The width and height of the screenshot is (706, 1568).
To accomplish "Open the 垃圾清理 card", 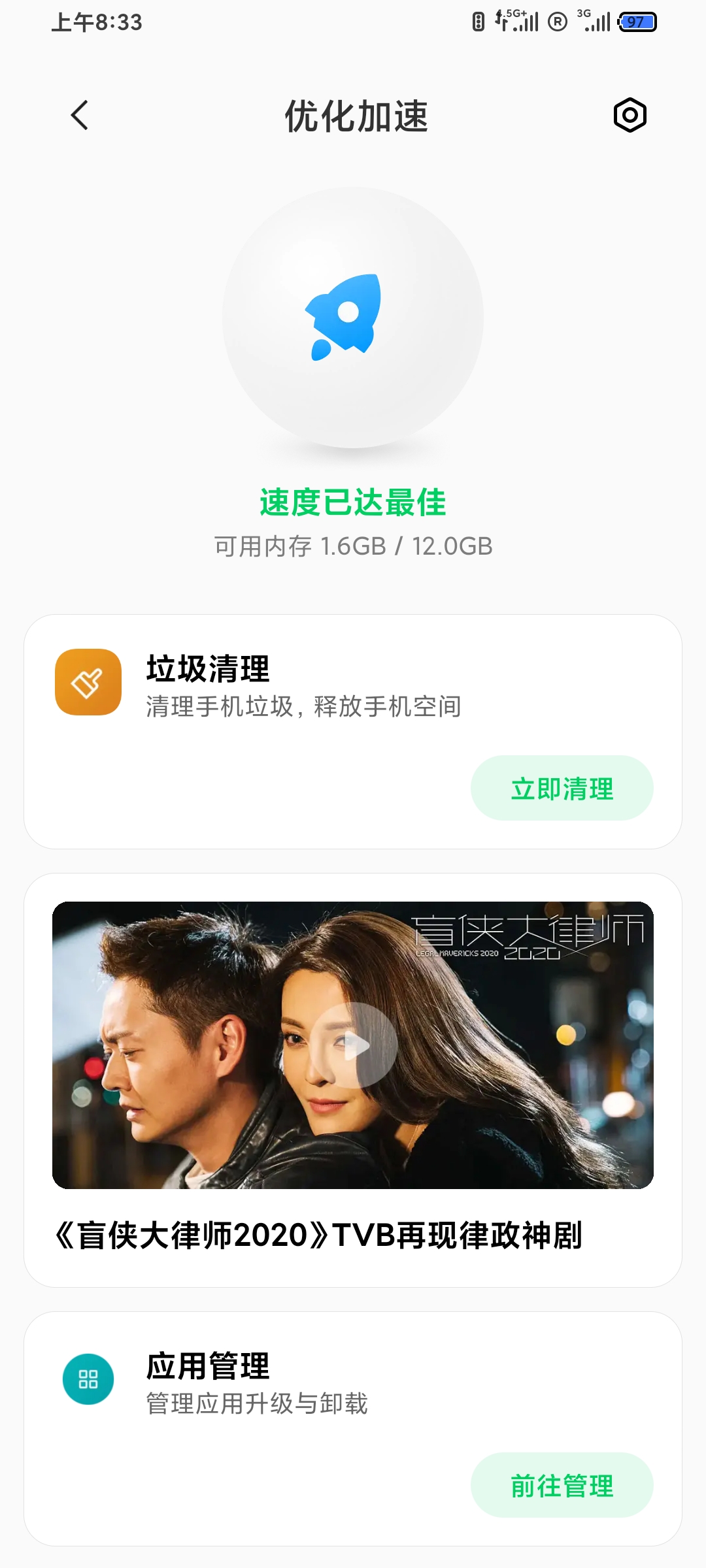I will [353, 732].
